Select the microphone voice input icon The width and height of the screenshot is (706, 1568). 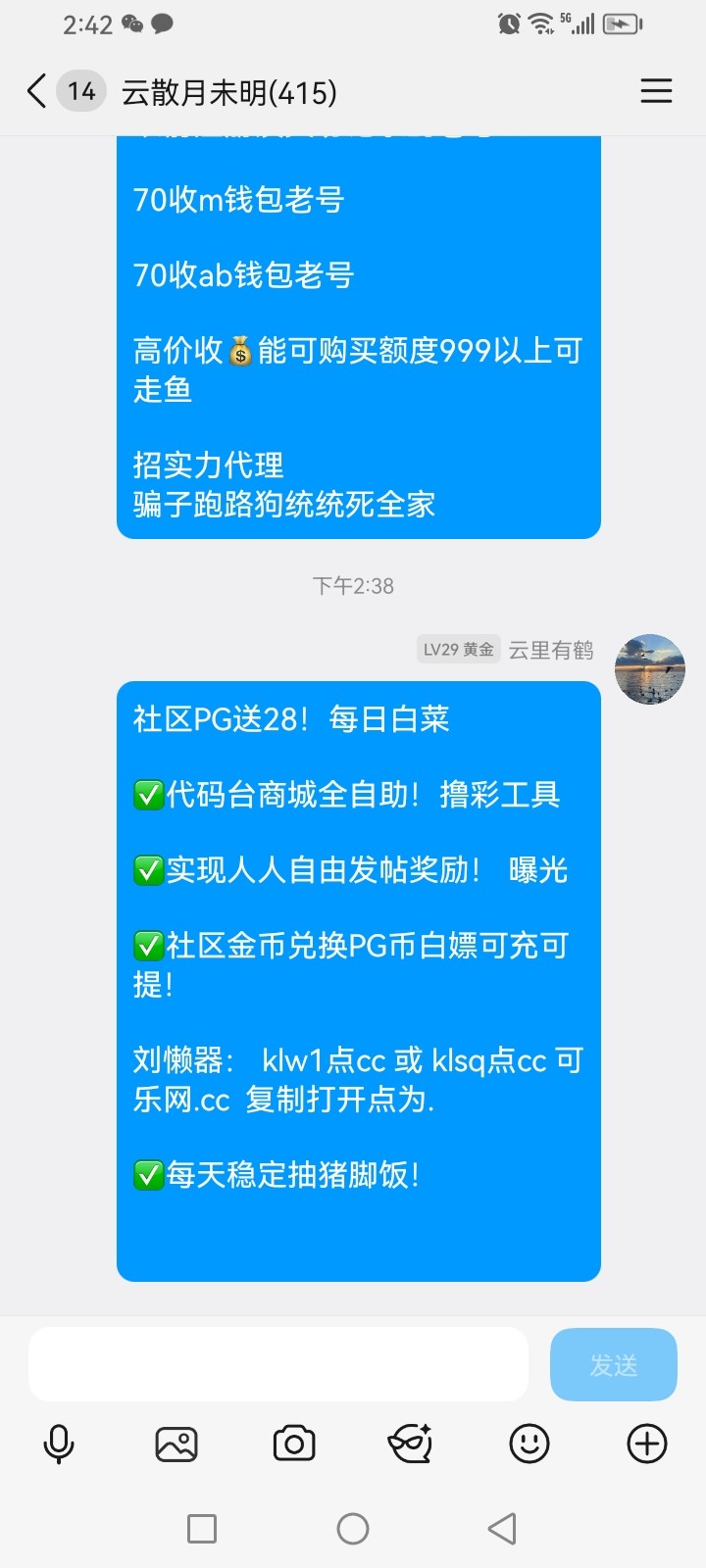pyautogui.click(x=59, y=1443)
